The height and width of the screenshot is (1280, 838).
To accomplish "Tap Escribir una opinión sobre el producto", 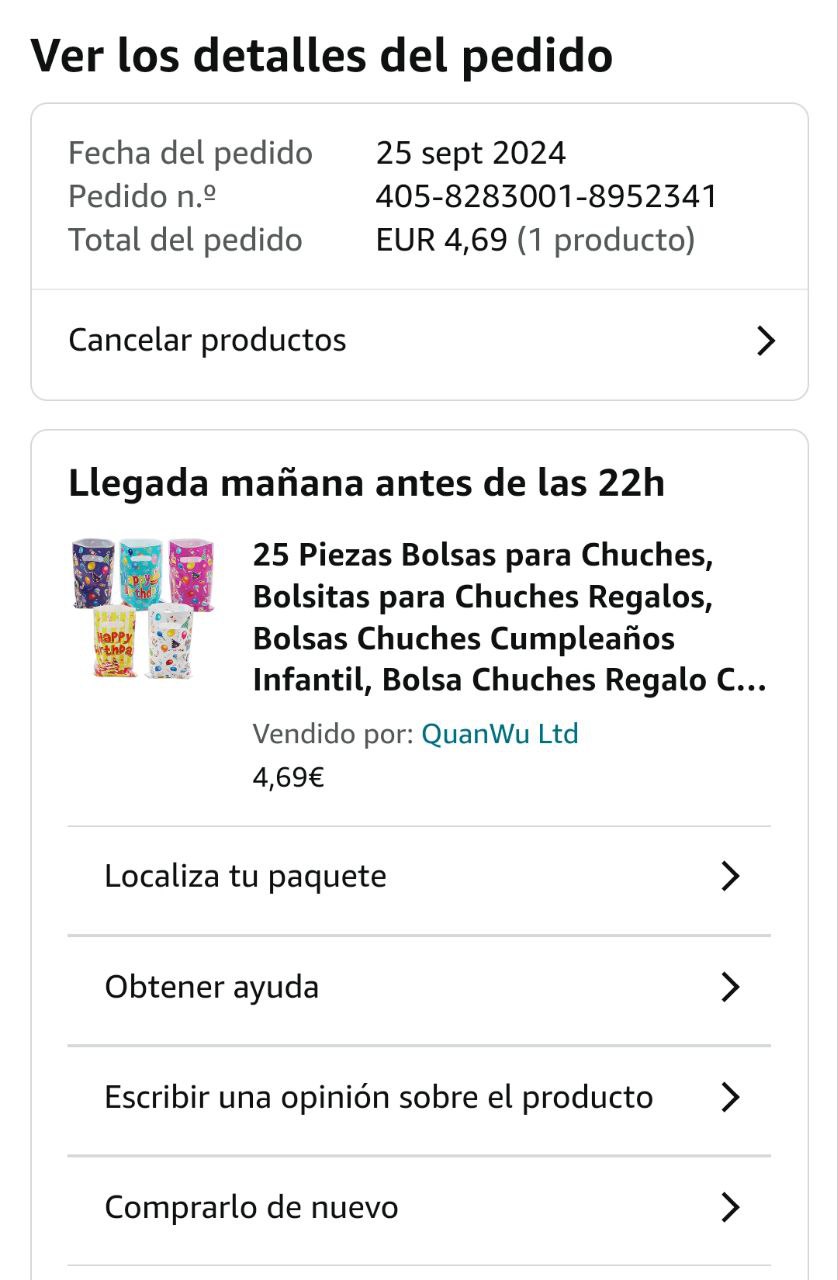I will point(419,1098).
